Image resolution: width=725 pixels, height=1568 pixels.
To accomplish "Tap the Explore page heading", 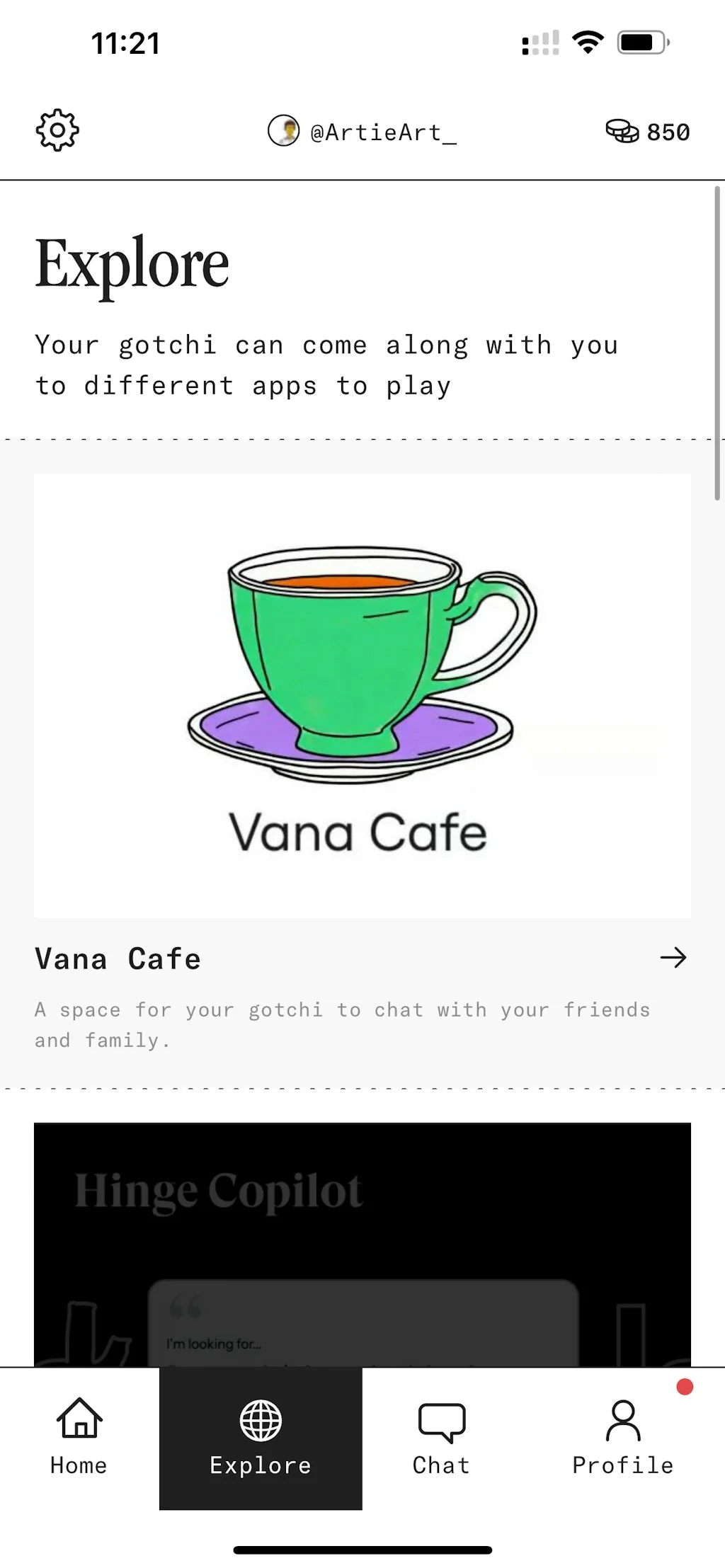I will point(132,264).
